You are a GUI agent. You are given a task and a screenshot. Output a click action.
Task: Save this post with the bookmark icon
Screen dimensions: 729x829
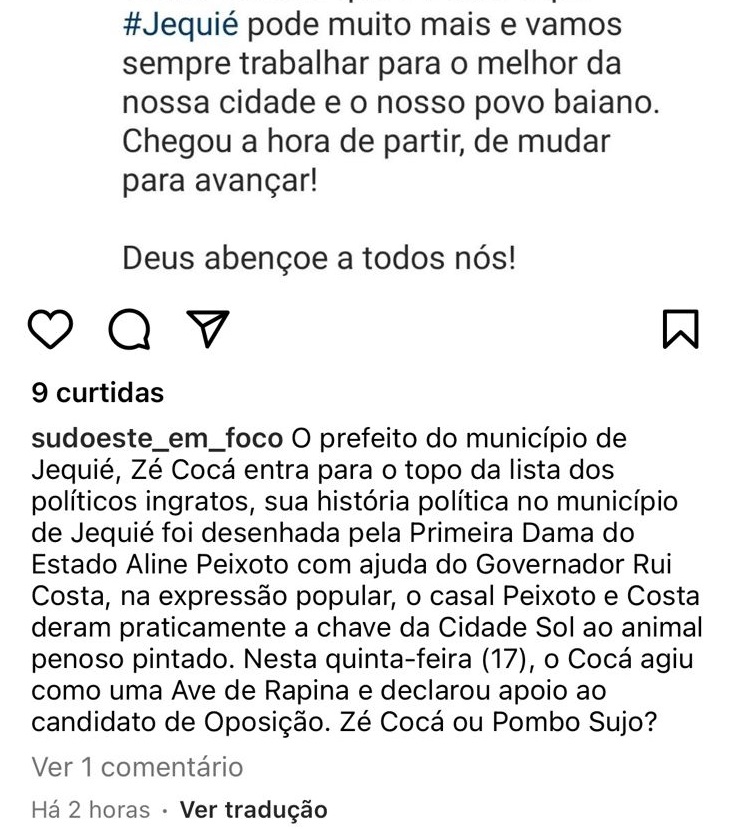[x=681, y=330]
